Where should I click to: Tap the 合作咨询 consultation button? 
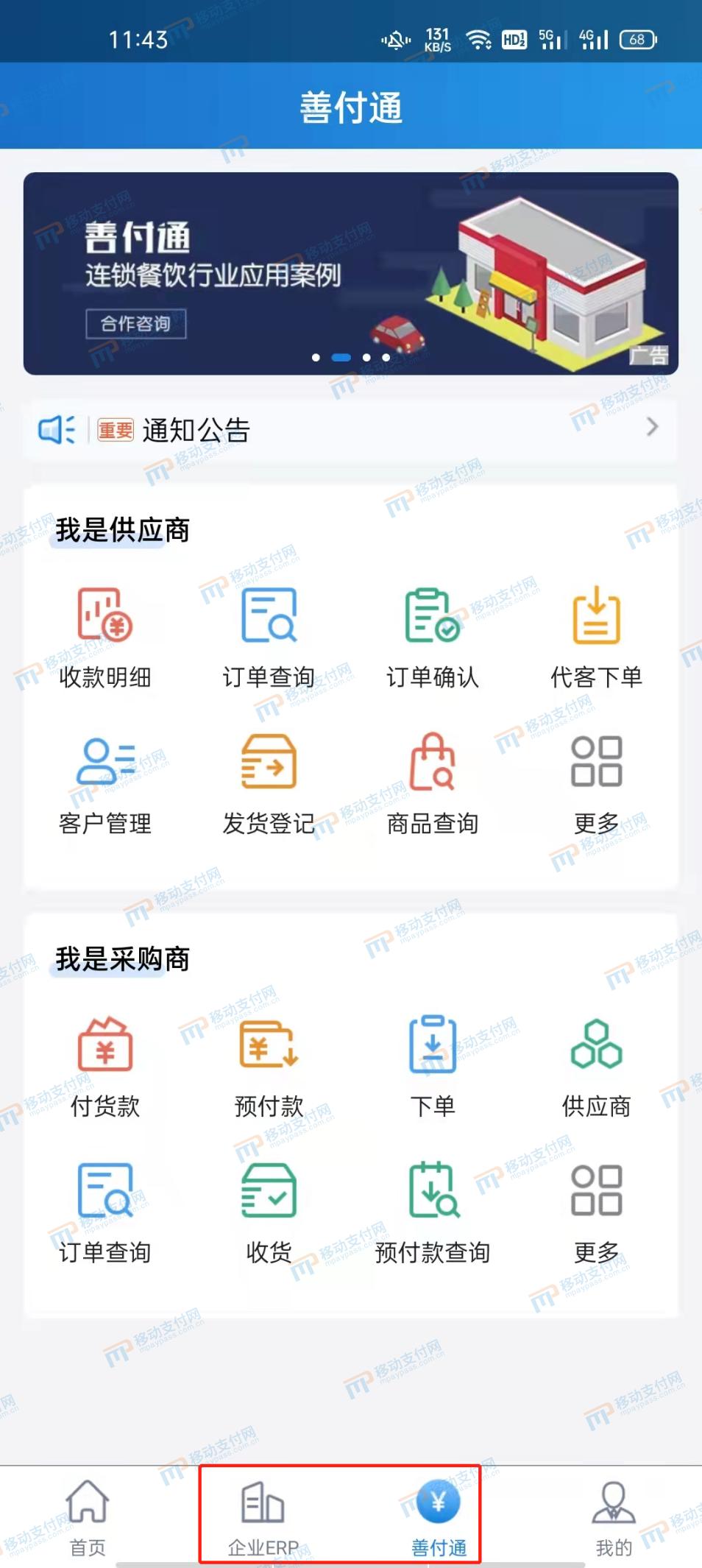pos(135,322)
